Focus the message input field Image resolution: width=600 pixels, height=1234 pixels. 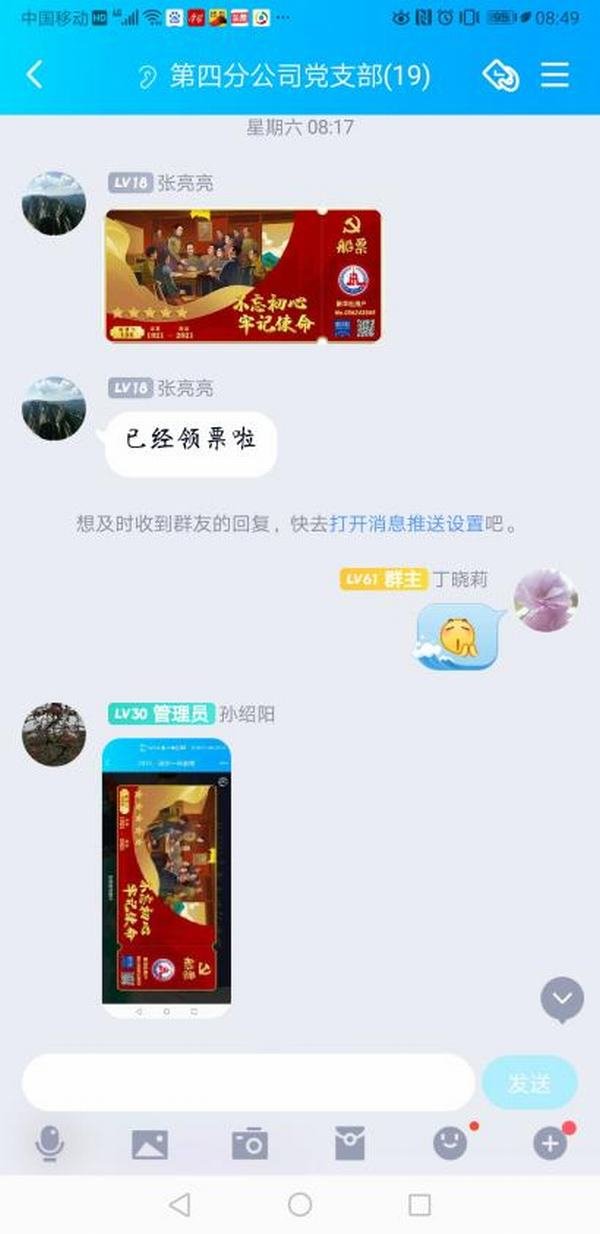(x=248, y=1082)
